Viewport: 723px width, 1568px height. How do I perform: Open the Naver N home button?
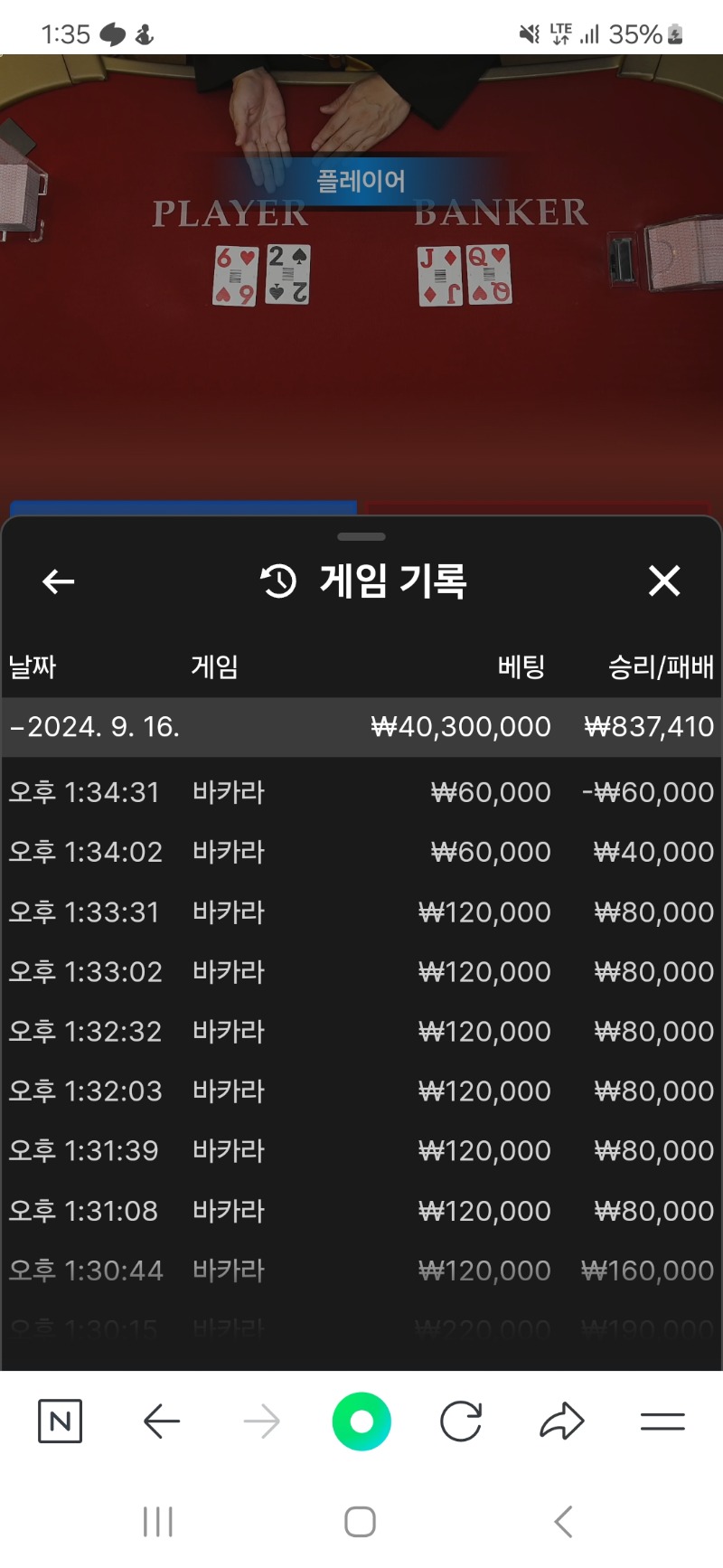pos(61,1422)
